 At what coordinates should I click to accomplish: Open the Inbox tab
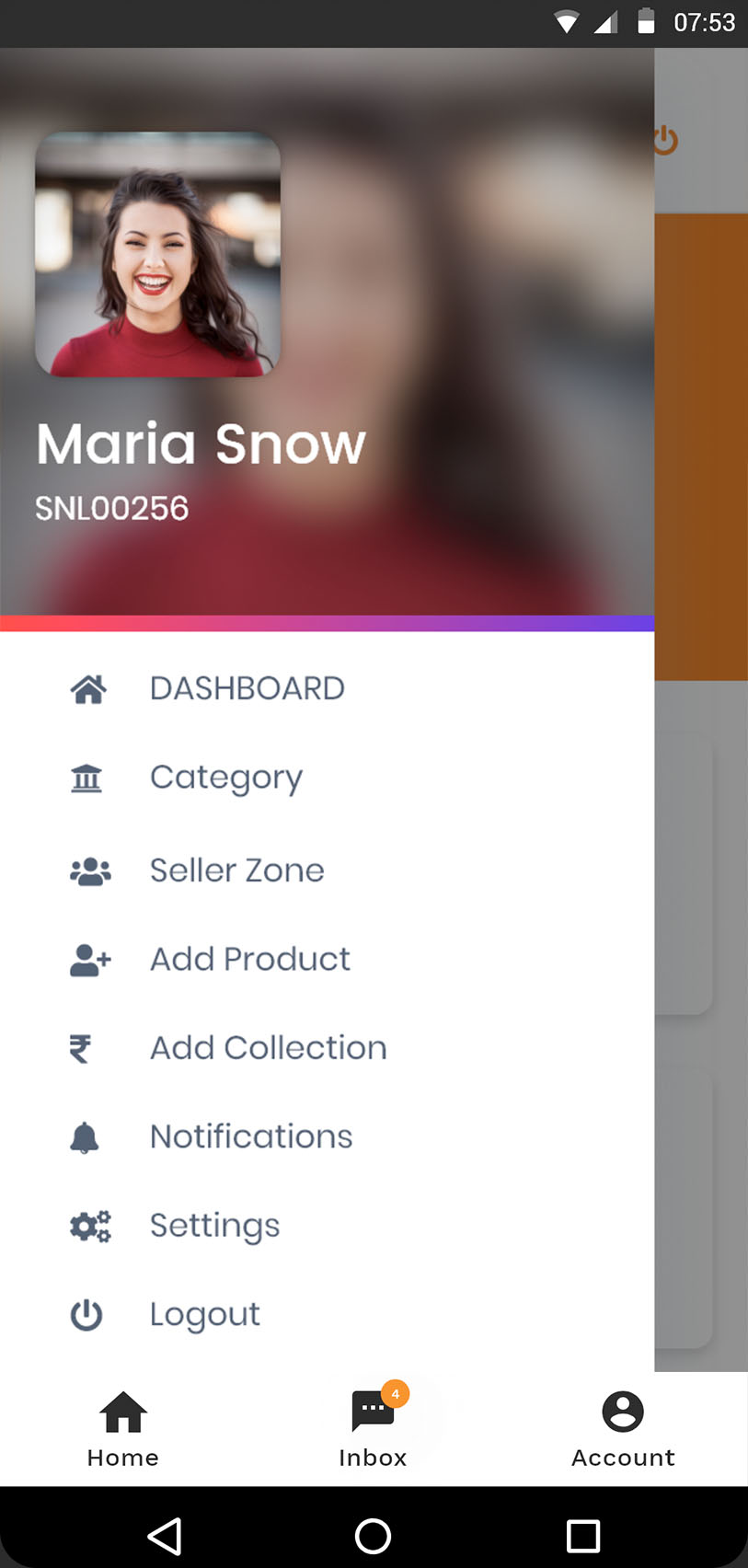pos(373,1428)
